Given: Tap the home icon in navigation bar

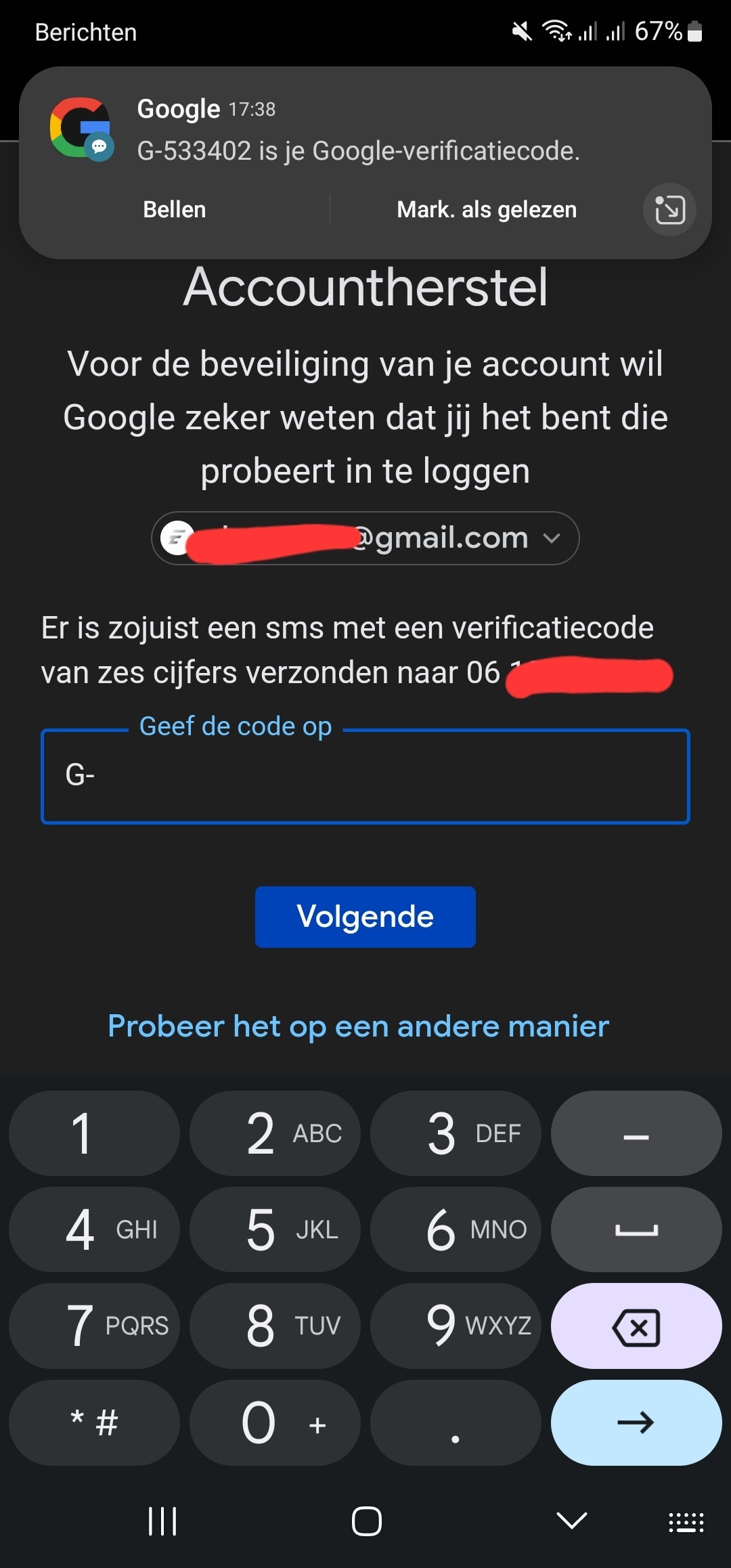Looking at the screenshot, I should (365, 1522).
